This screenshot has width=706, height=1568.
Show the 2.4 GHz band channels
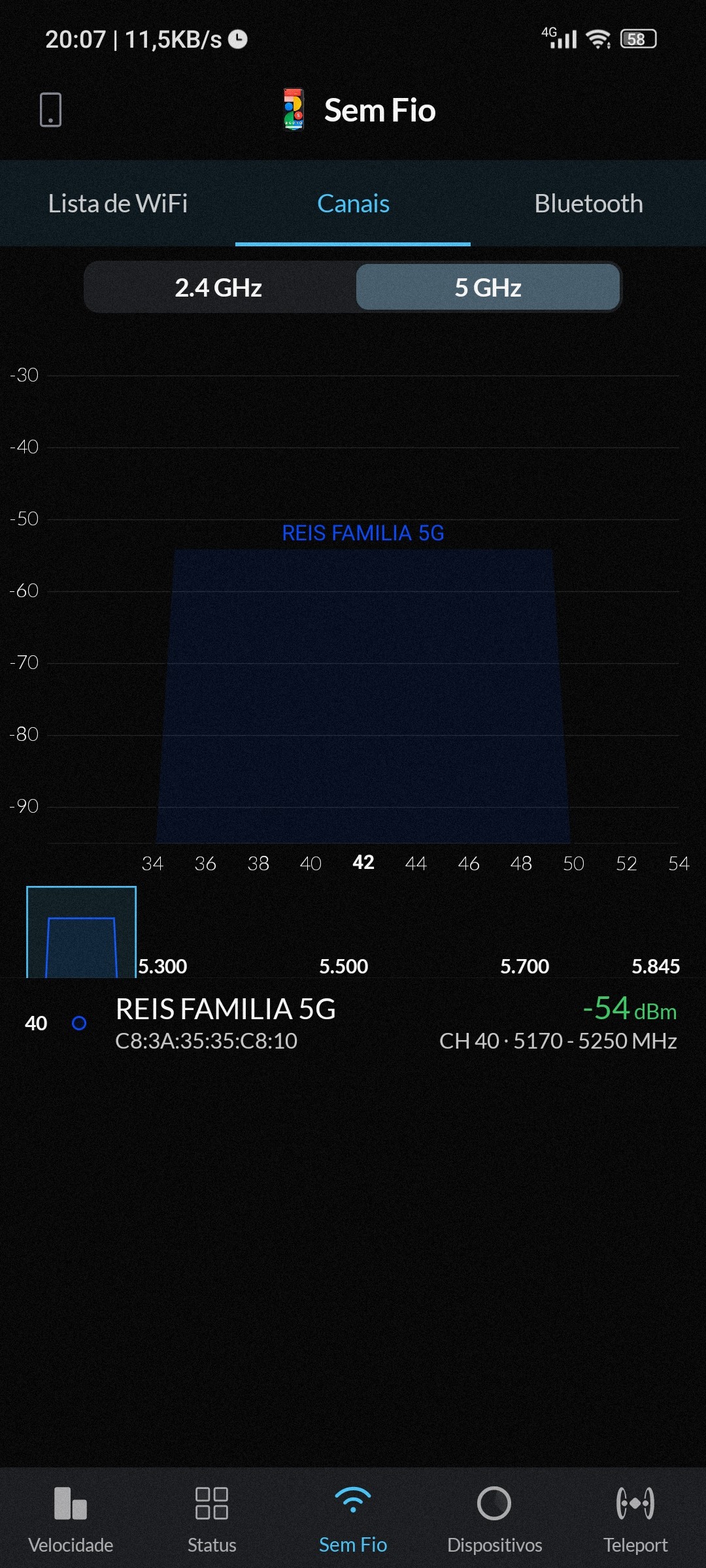(x=219, y=287)
